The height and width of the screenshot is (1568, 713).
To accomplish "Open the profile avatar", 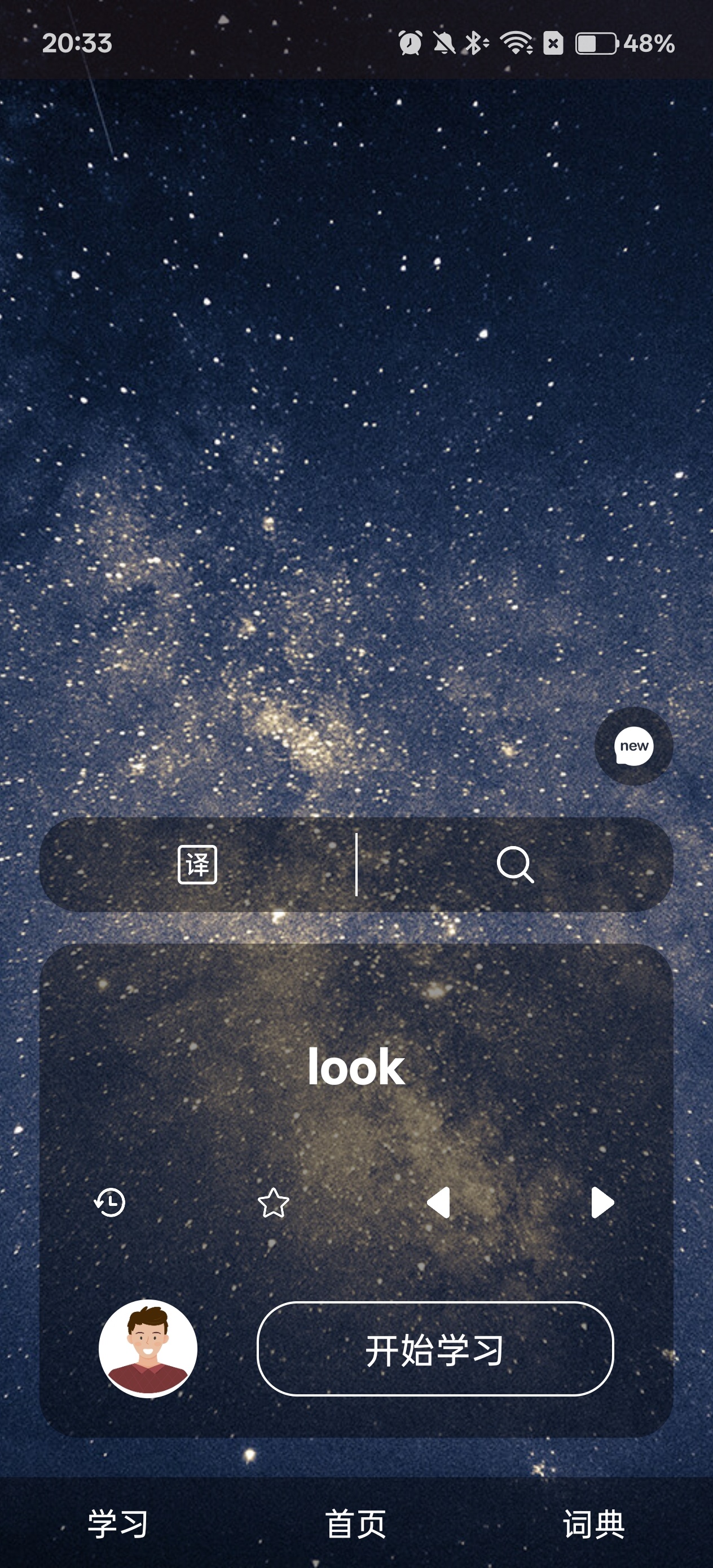I will point(148,1348).
